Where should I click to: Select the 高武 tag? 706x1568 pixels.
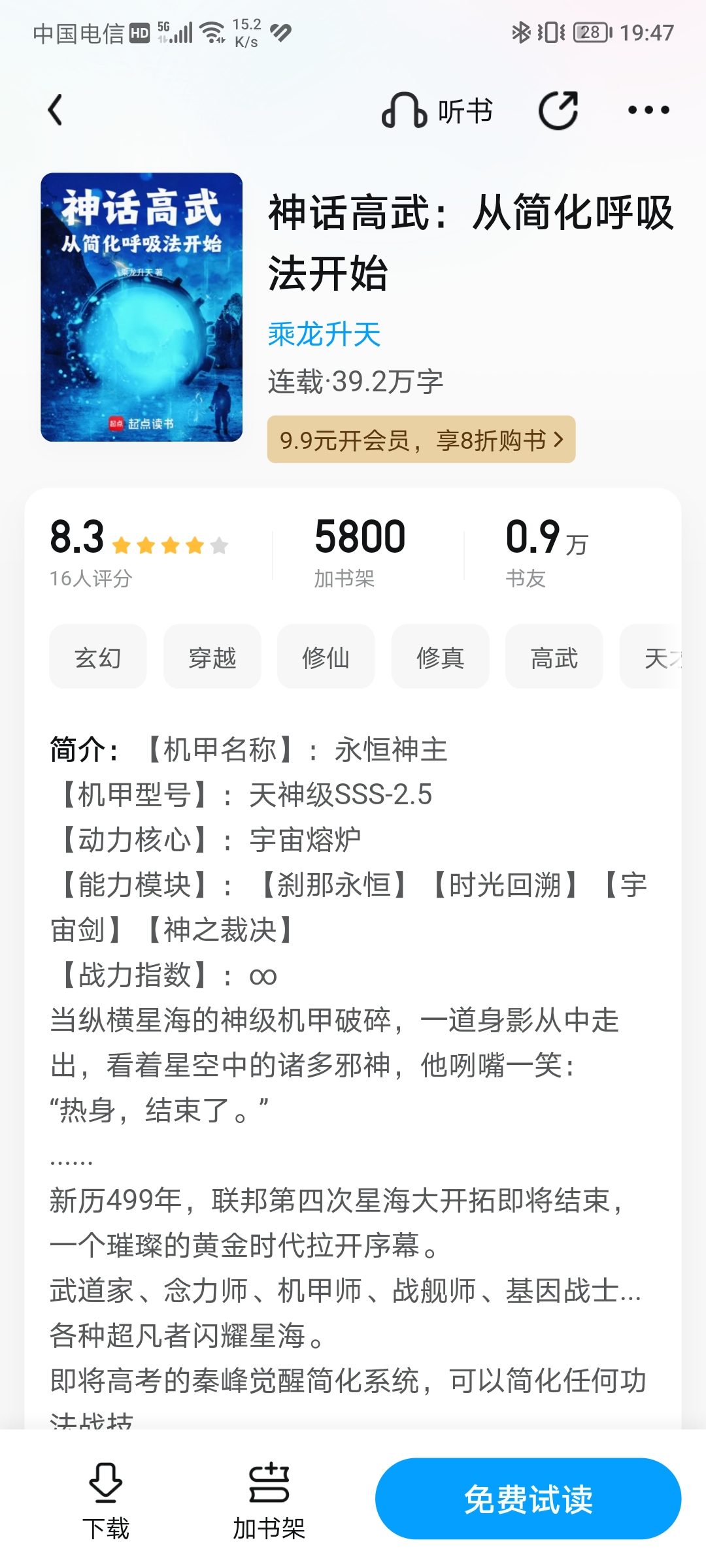click(554, 657)
